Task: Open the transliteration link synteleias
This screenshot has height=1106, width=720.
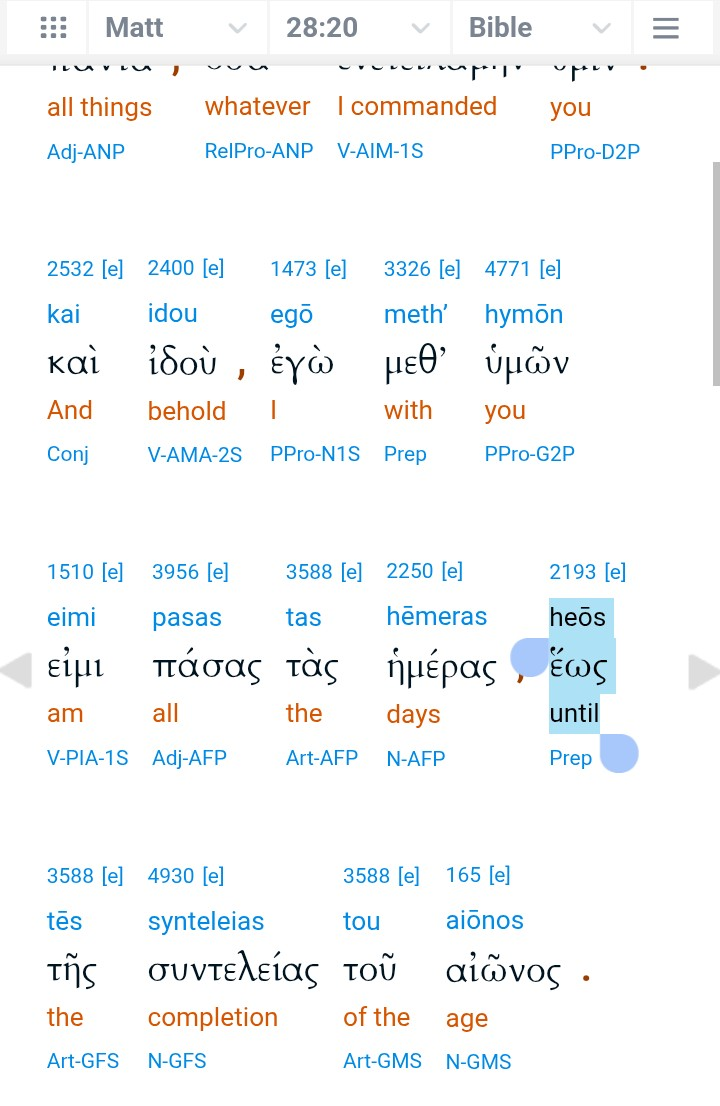Action: click(206, 921)
